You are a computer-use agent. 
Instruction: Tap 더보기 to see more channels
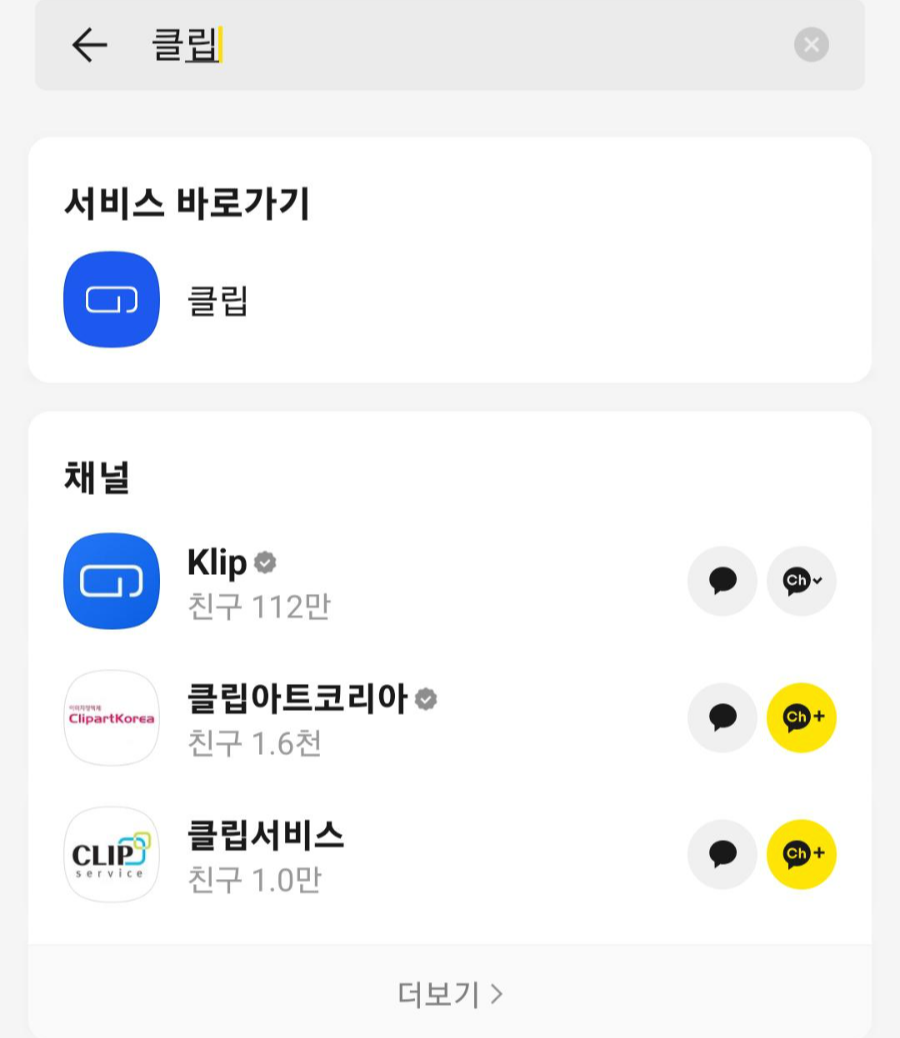click(x=450, y=994)
